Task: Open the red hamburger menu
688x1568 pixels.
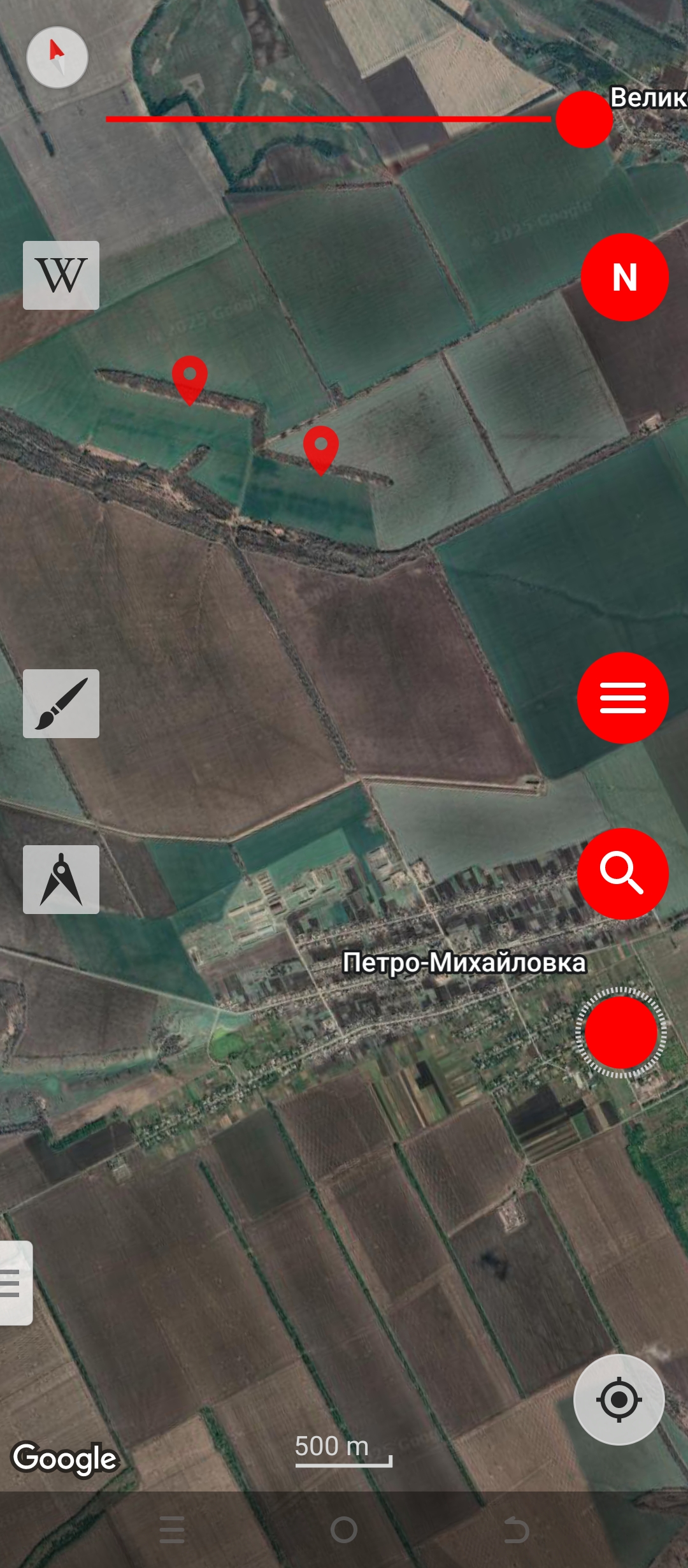Action: coord(622,698)
